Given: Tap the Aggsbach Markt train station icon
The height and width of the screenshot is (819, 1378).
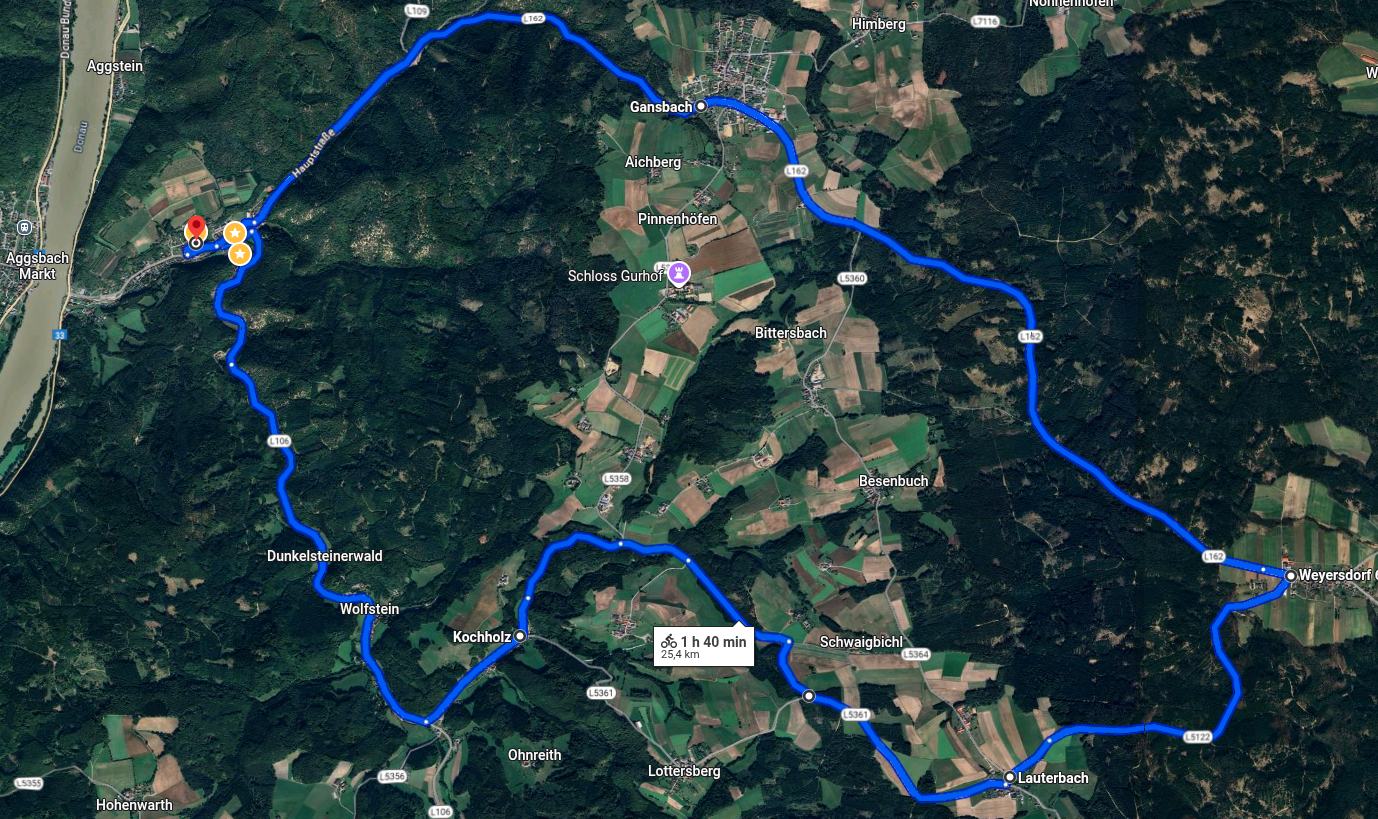Looking at the screenshot, I should (22, 227).
